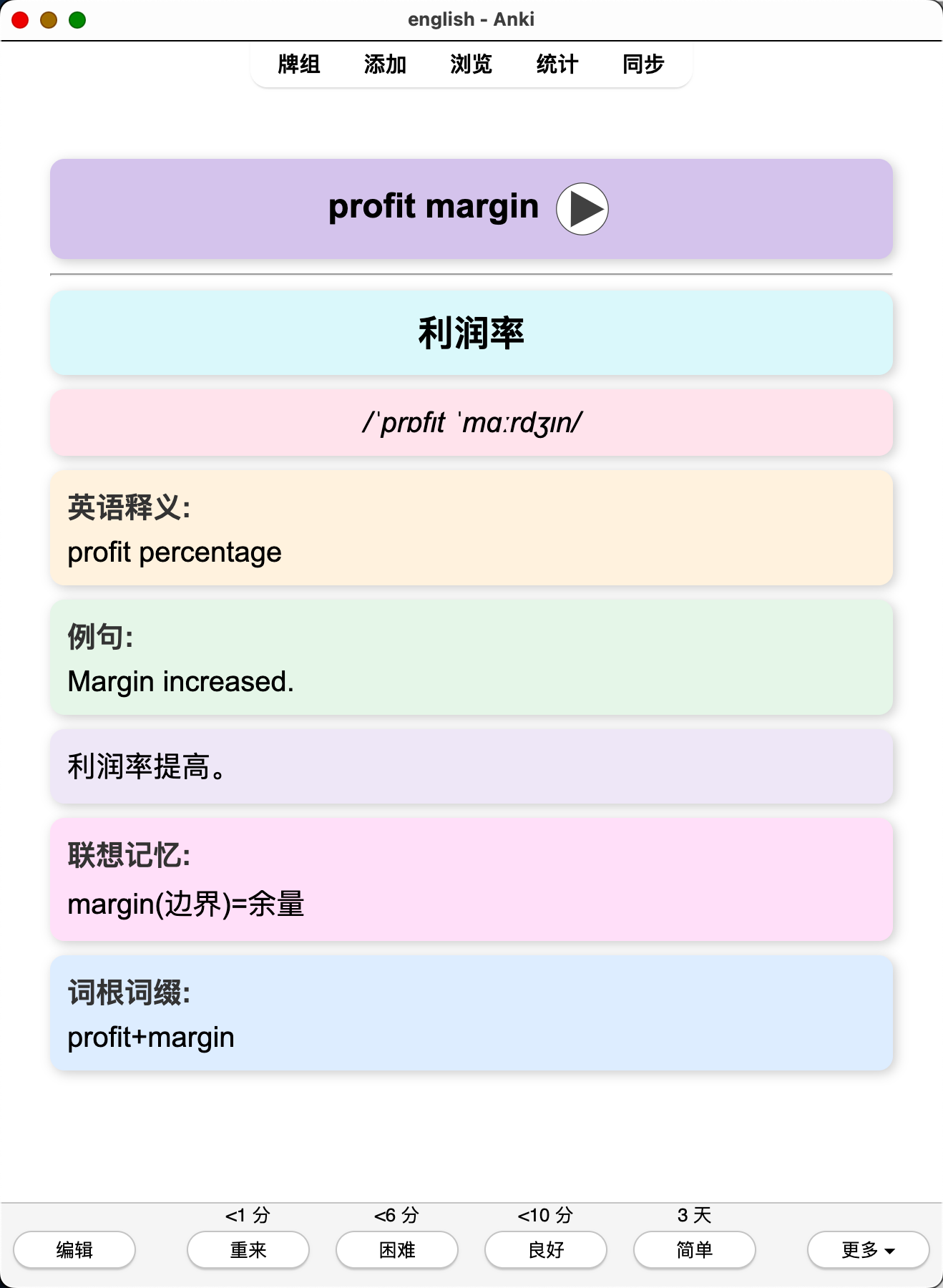
Task: Close the Anki window
Action: [20, 20]
